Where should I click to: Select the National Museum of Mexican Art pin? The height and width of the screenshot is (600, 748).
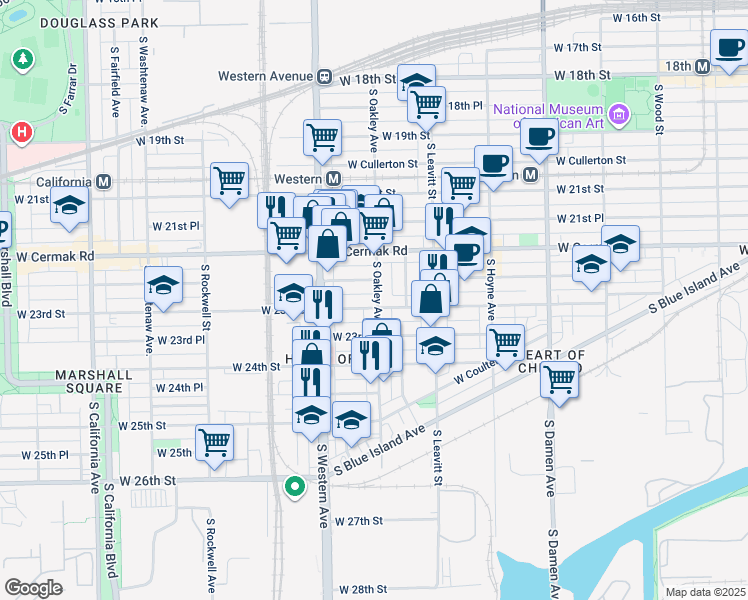pyautogui.click(x=620, y=114)
